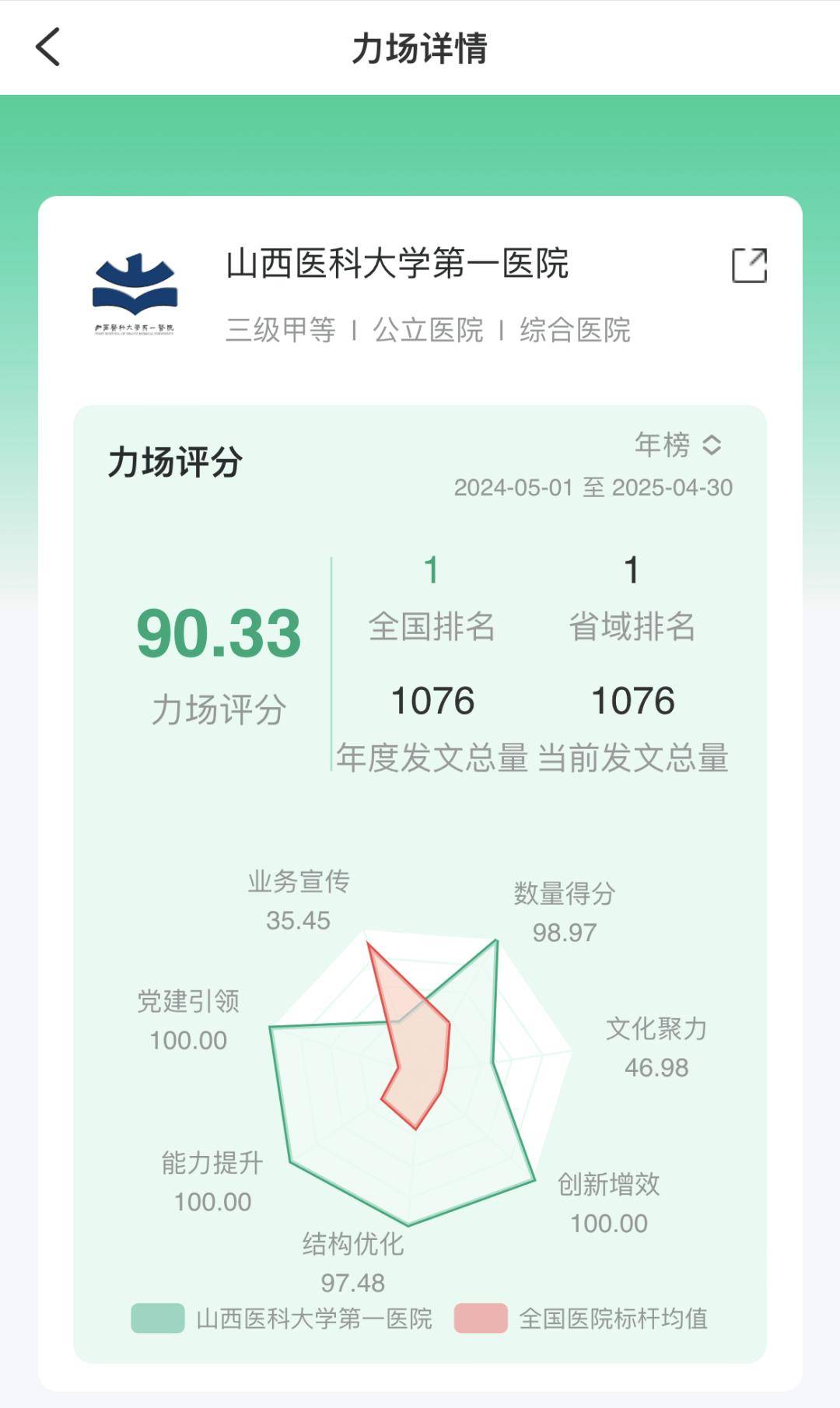Image resolution: width=840 pixels, height=1408 pixels.
Task: Share the 山西医科大学第一医院 hospital card
Action: [749, 266]
